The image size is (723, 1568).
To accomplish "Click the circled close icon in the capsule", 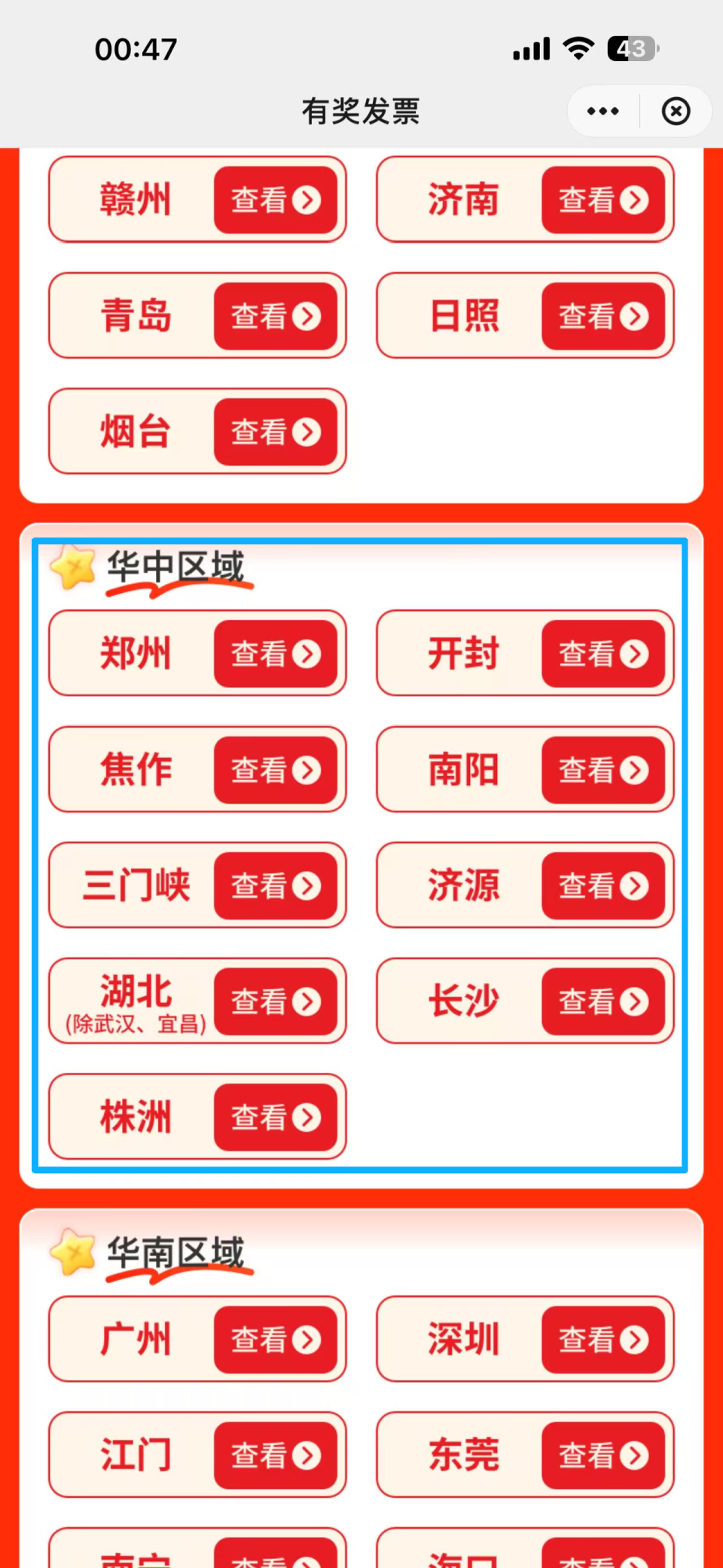I will click(x=676, y=111).
